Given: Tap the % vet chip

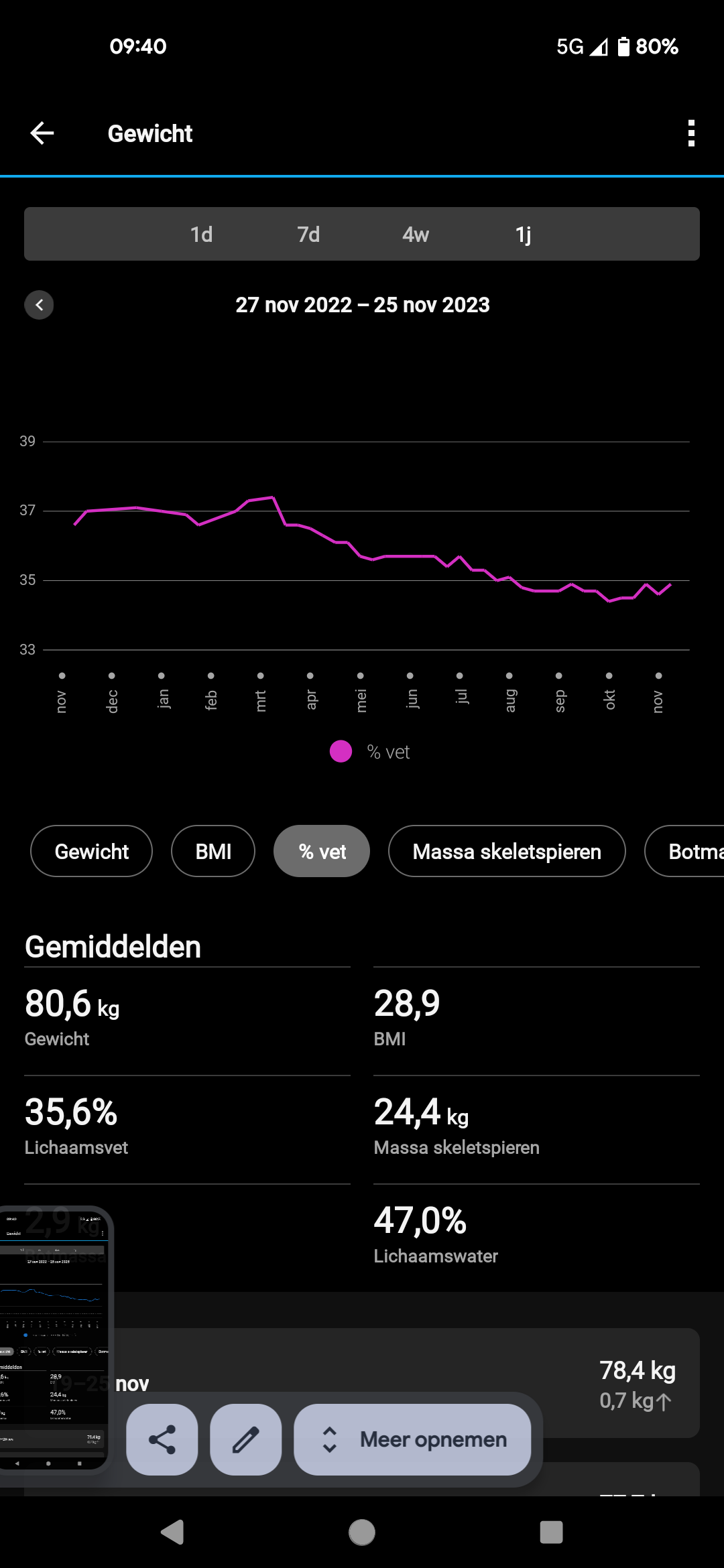Looking at the screenshot, I should click(322, 851).
